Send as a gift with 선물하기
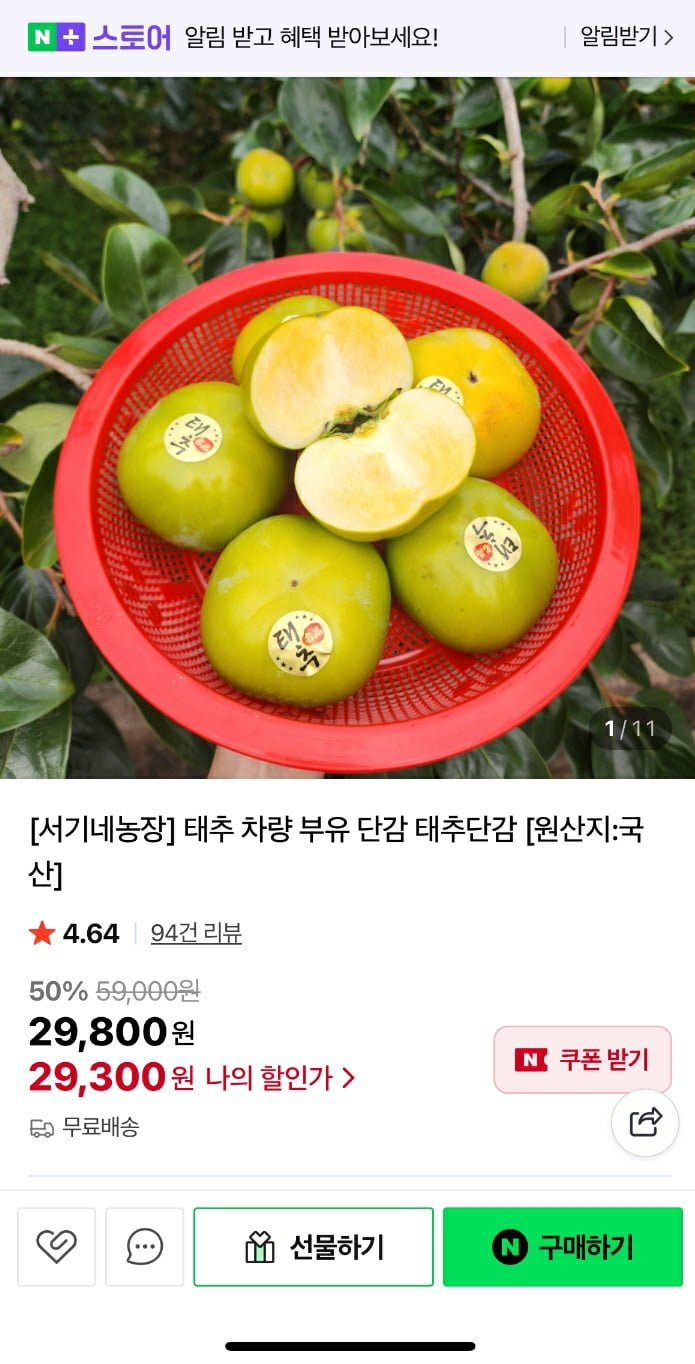 pos(313,1247)
